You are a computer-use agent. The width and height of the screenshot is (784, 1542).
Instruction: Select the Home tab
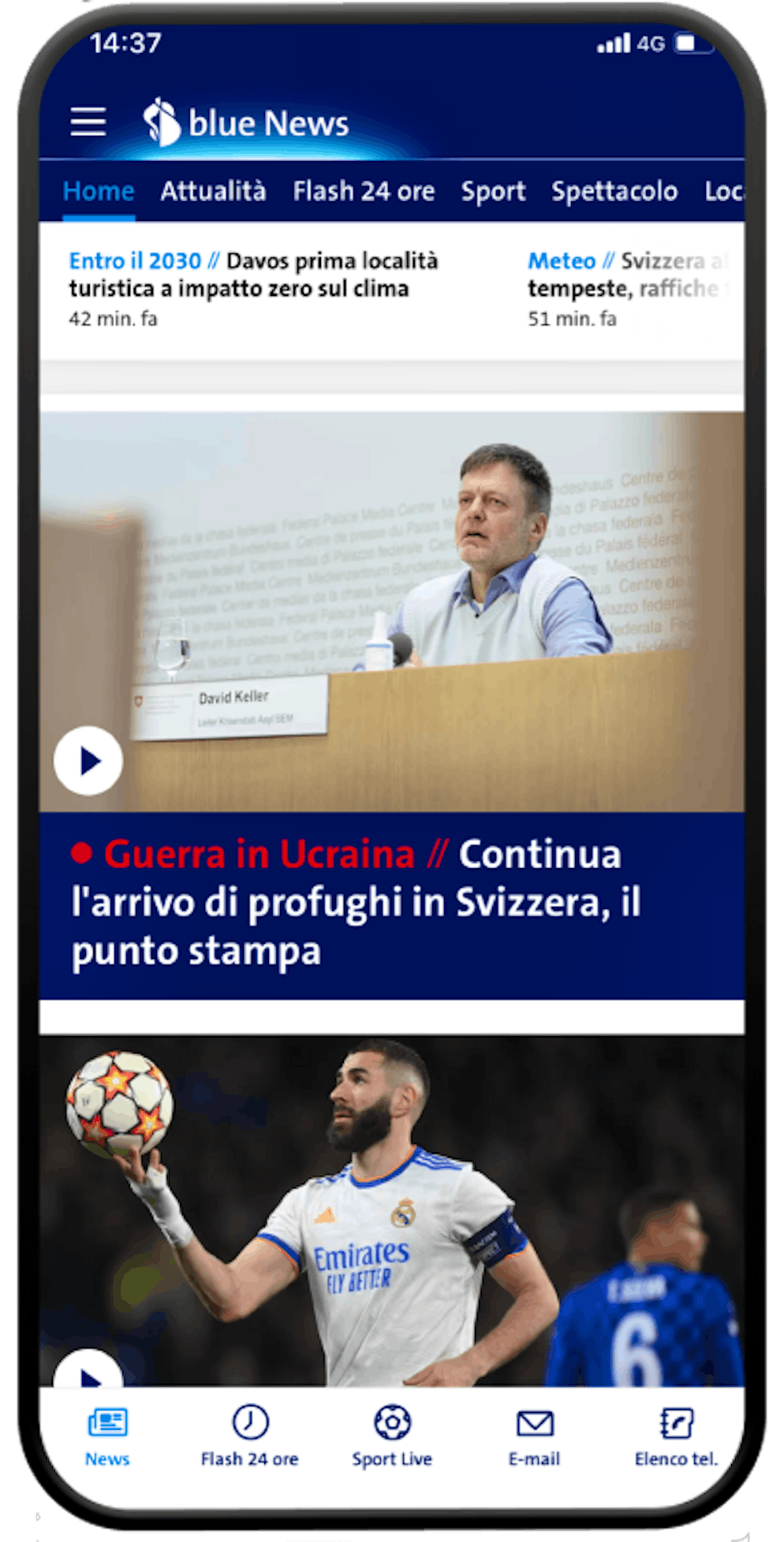click(99, 191)
